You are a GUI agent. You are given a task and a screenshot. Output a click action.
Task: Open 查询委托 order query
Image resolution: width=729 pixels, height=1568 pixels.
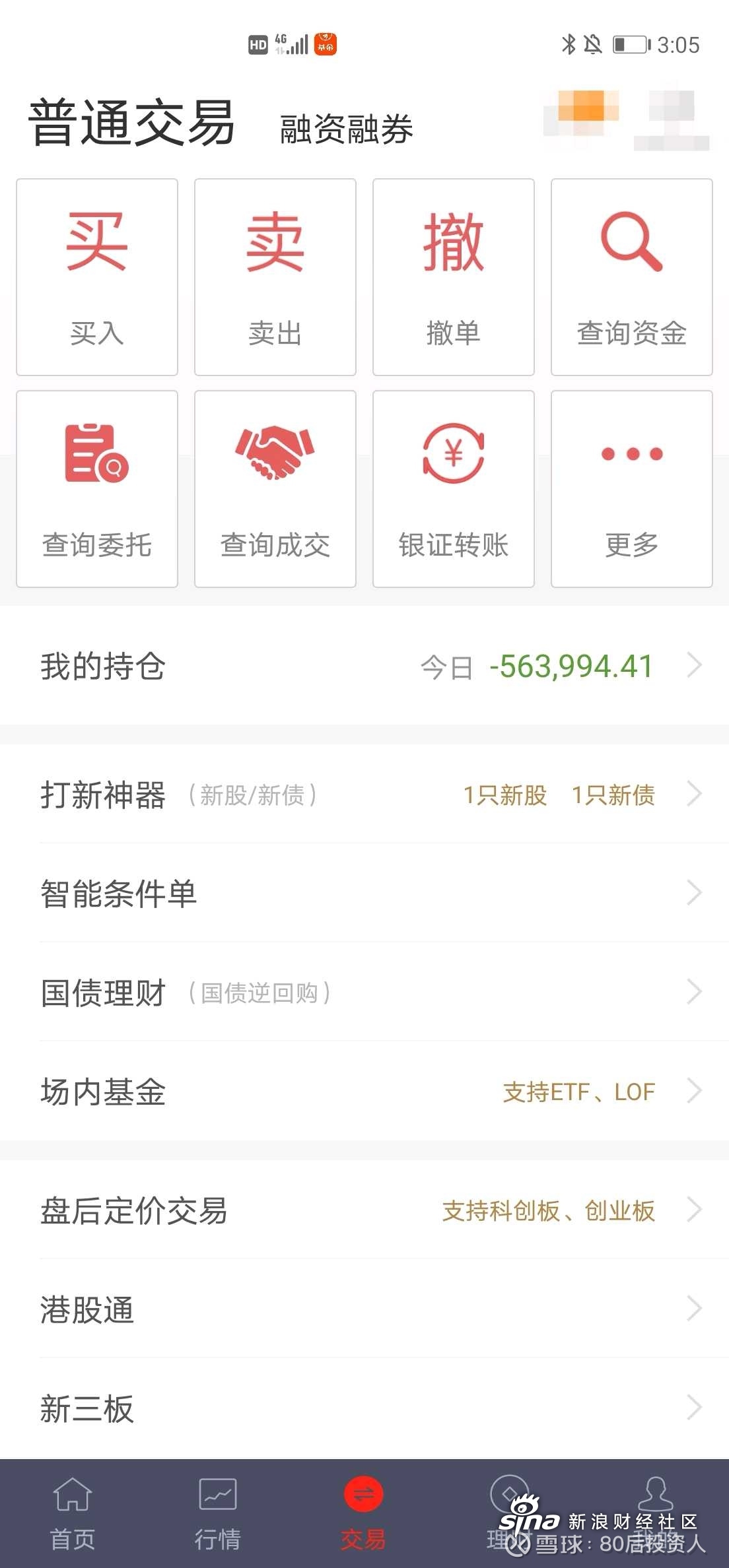click(97, 489)
